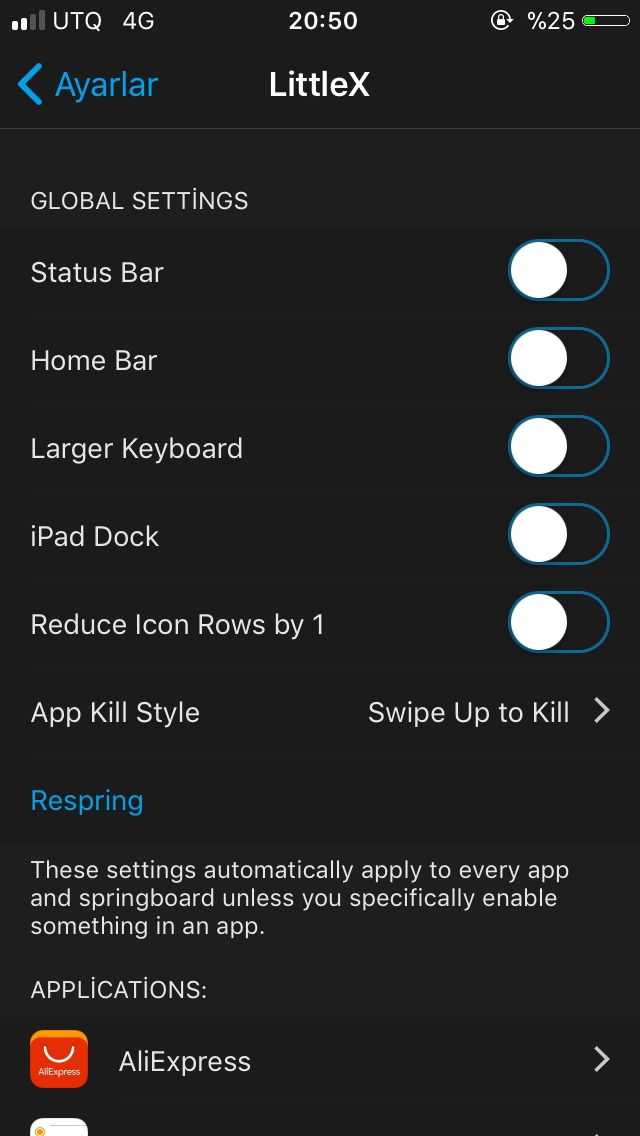Enable the Status Bar switch
The width and height of the screenshot is (640, 1136).
pyautogui.click(x=558, y=271)
